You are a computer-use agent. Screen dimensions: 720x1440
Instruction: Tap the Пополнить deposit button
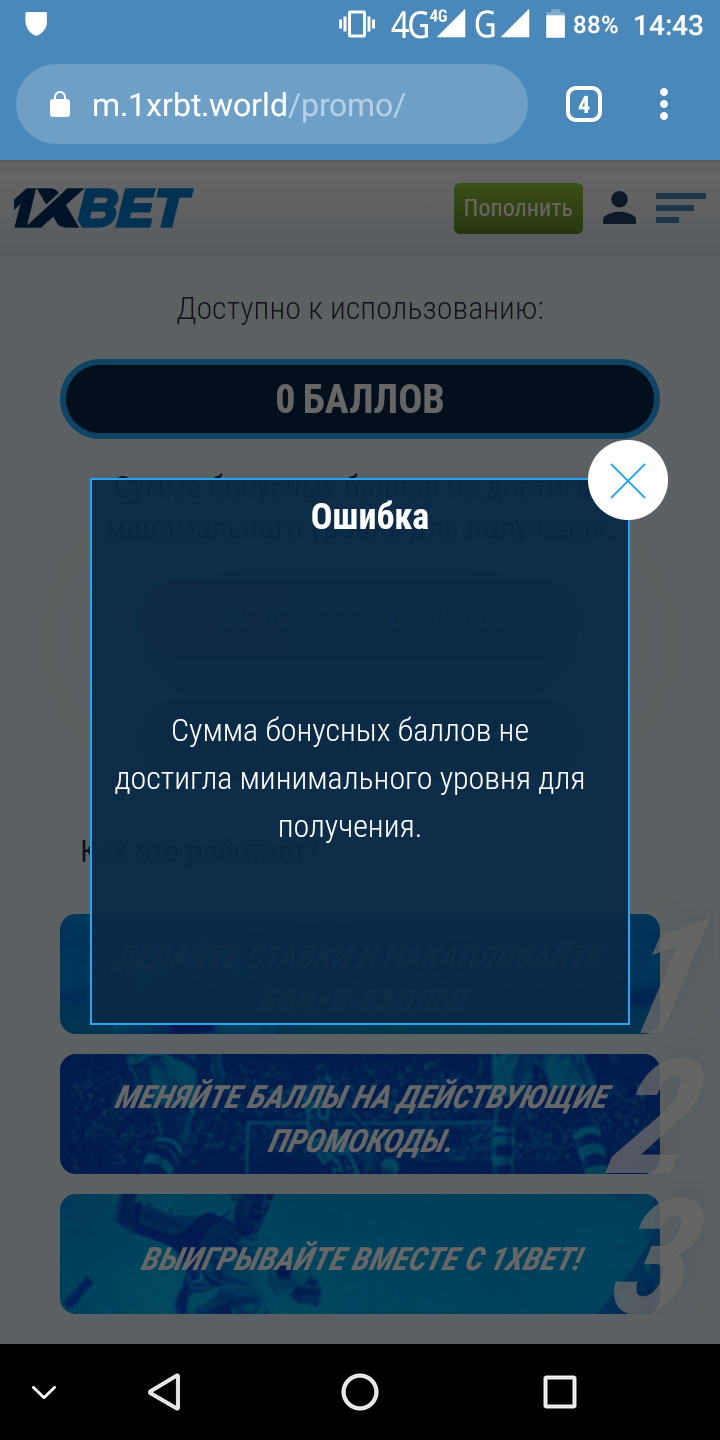pos(518,208)
